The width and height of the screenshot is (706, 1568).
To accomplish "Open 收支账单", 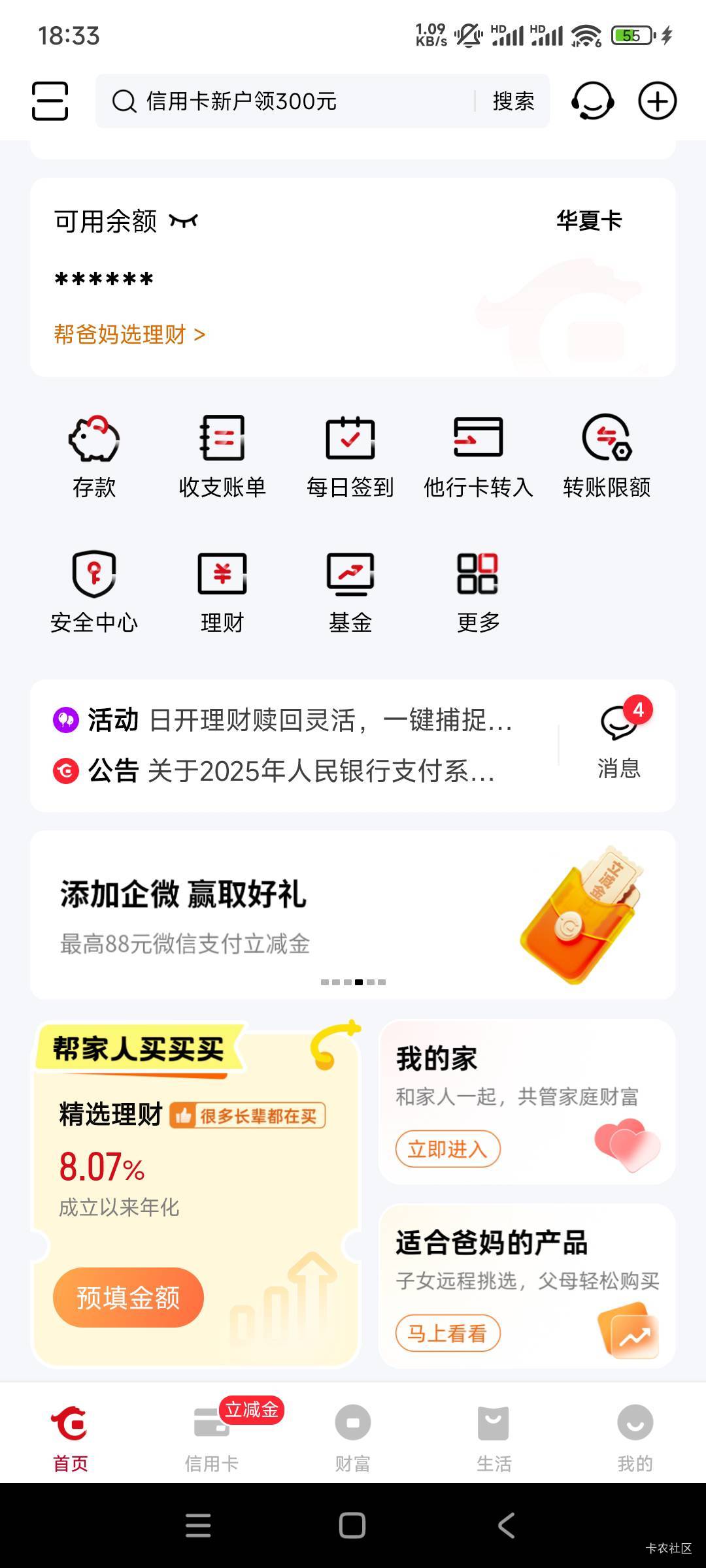I will coord(222,455).
